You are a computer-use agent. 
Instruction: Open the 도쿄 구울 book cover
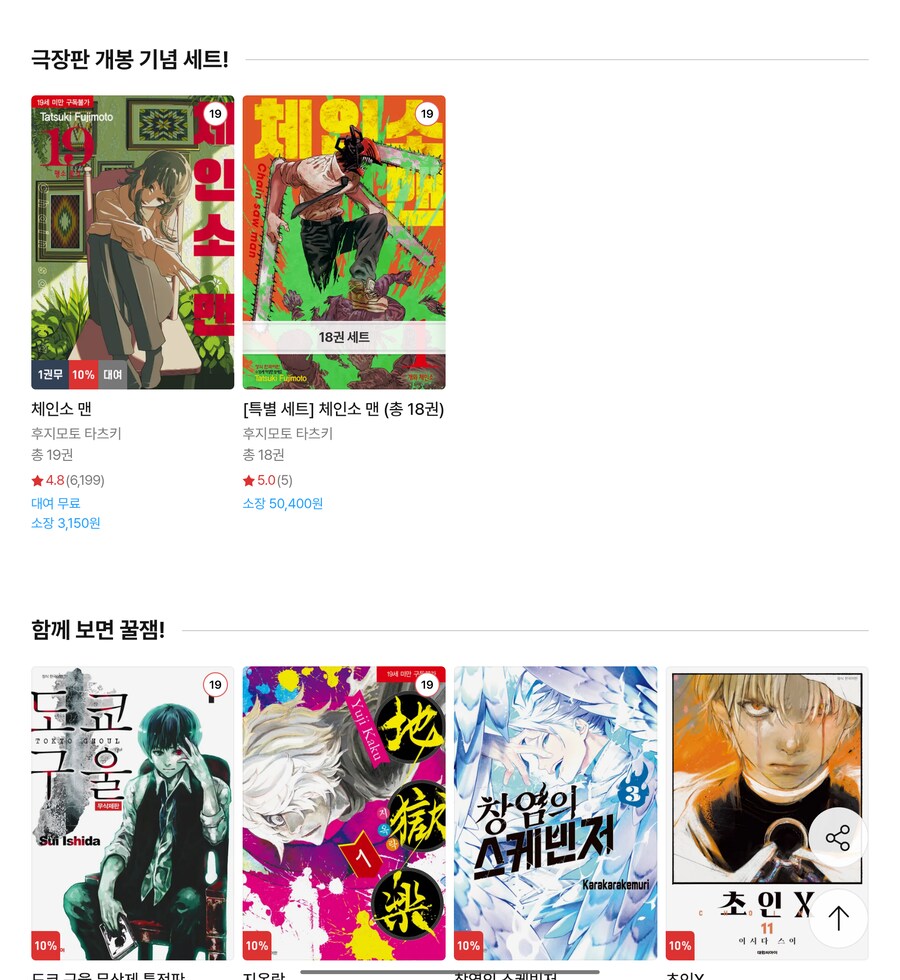(133, 812)
